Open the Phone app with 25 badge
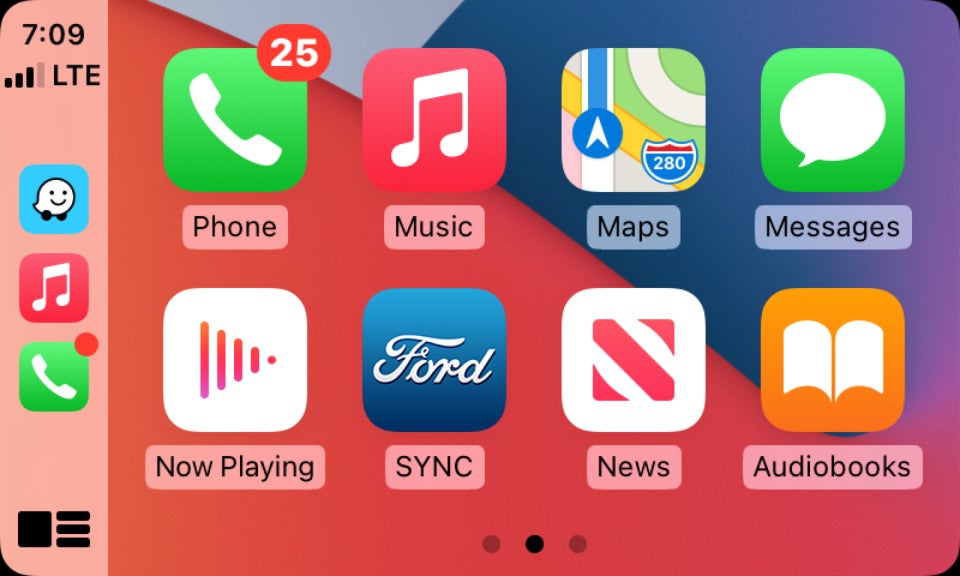 click(235, 120)
